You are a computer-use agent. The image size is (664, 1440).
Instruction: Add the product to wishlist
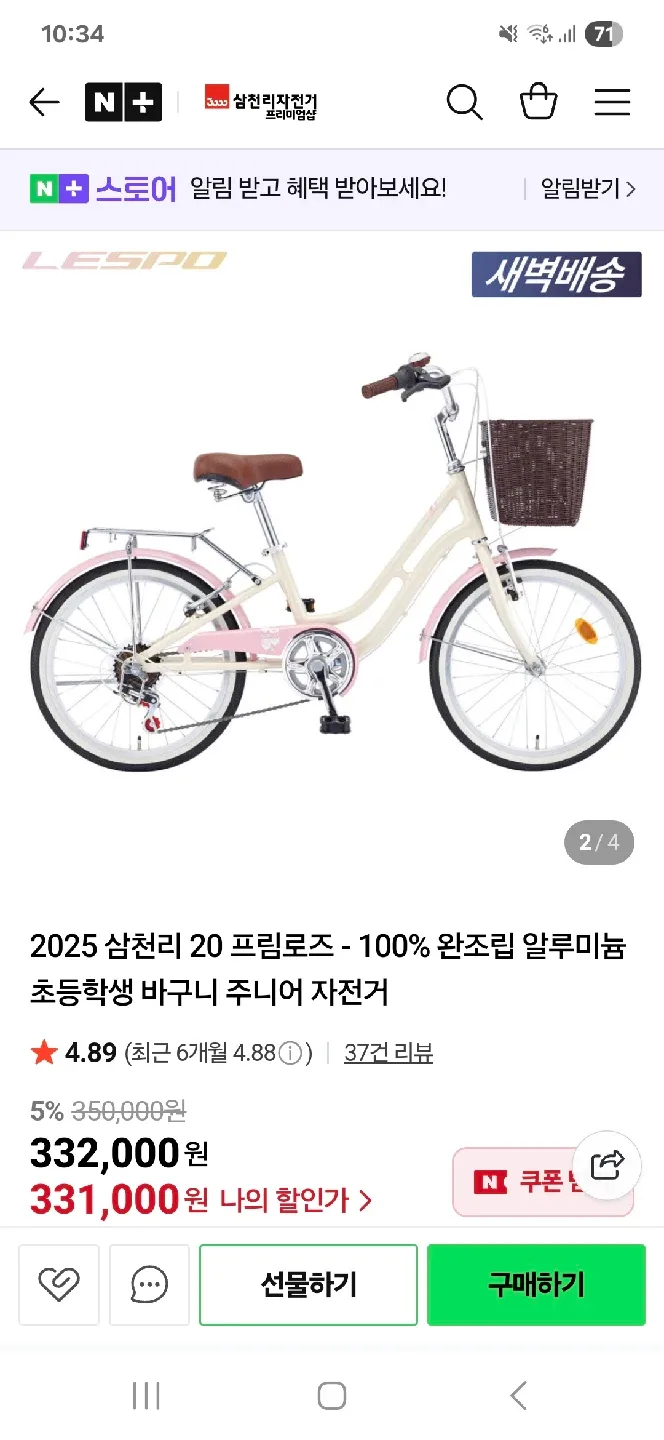(x=58, y=1284)
